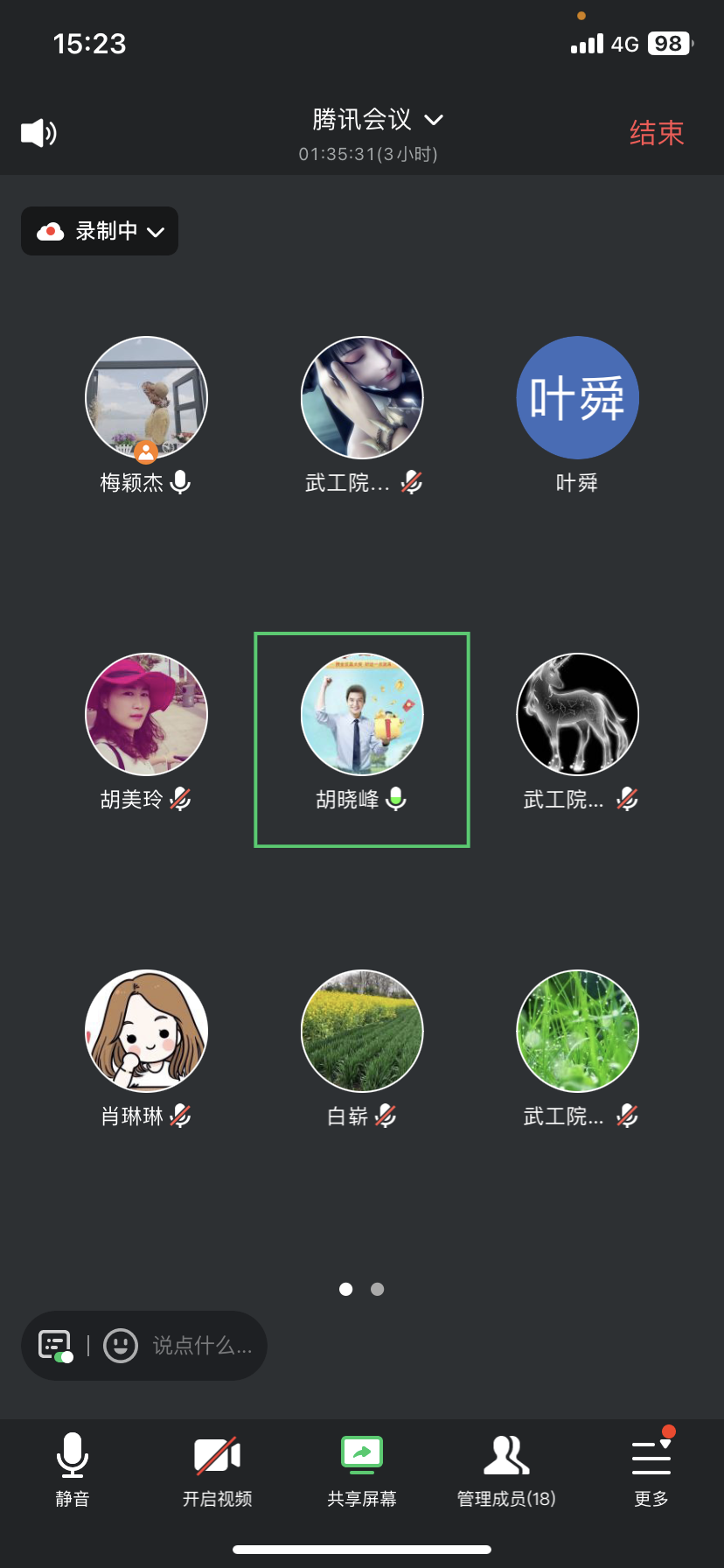Open the chat message input 说点什么

(x=202, y=1346)
